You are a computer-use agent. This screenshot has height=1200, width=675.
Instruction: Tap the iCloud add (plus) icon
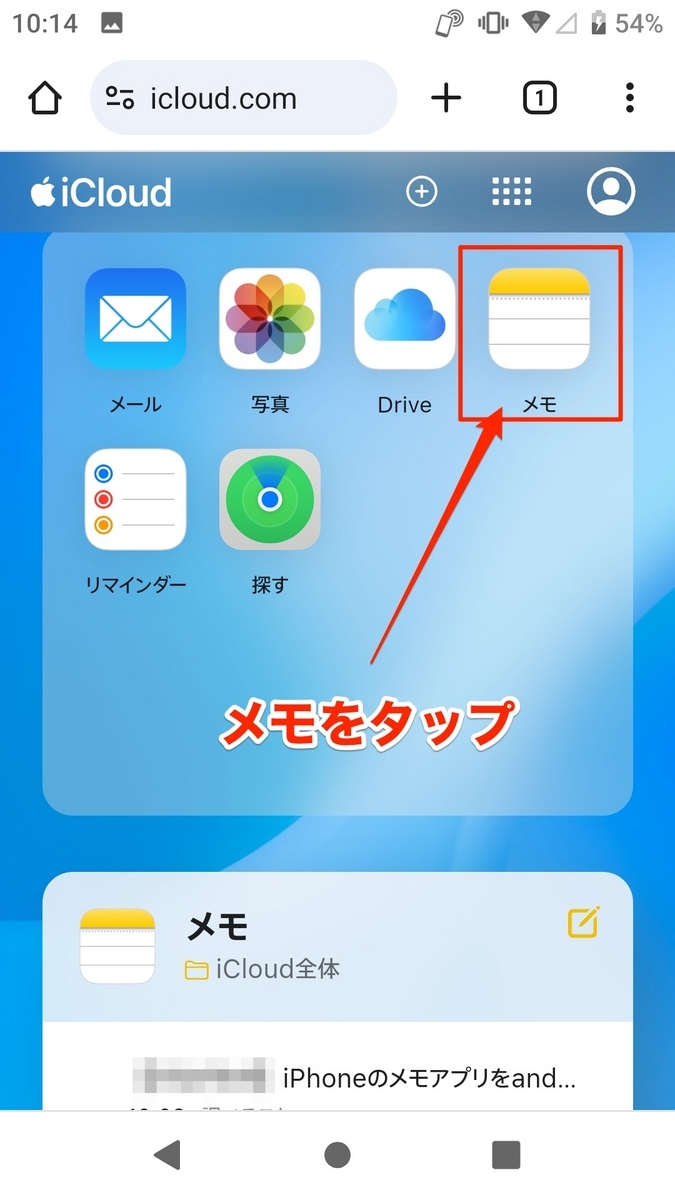pos(422,192)
